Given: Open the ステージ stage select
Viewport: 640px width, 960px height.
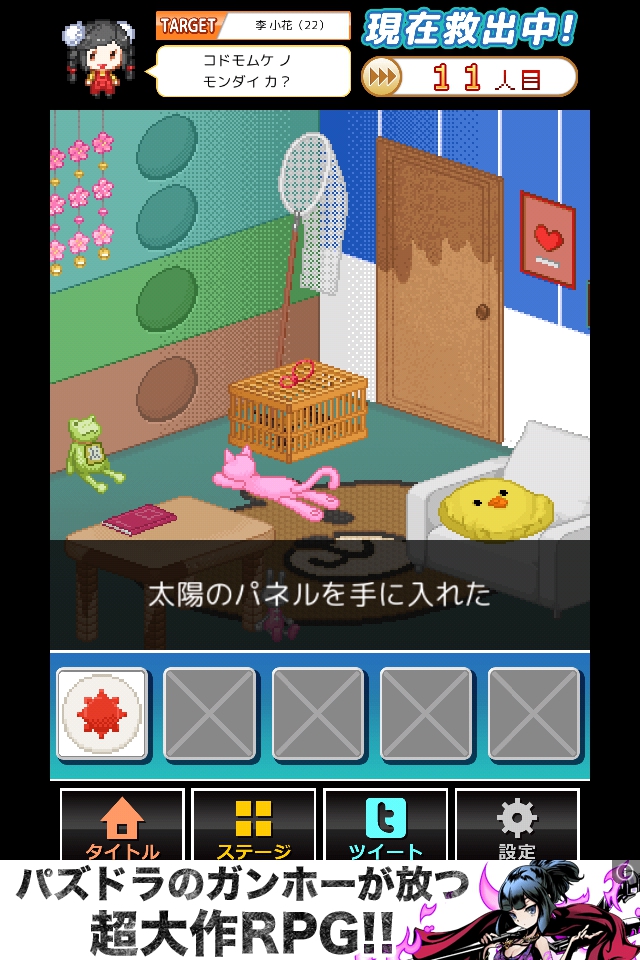Looking at the screenshot, I should [x=253, y=825].
